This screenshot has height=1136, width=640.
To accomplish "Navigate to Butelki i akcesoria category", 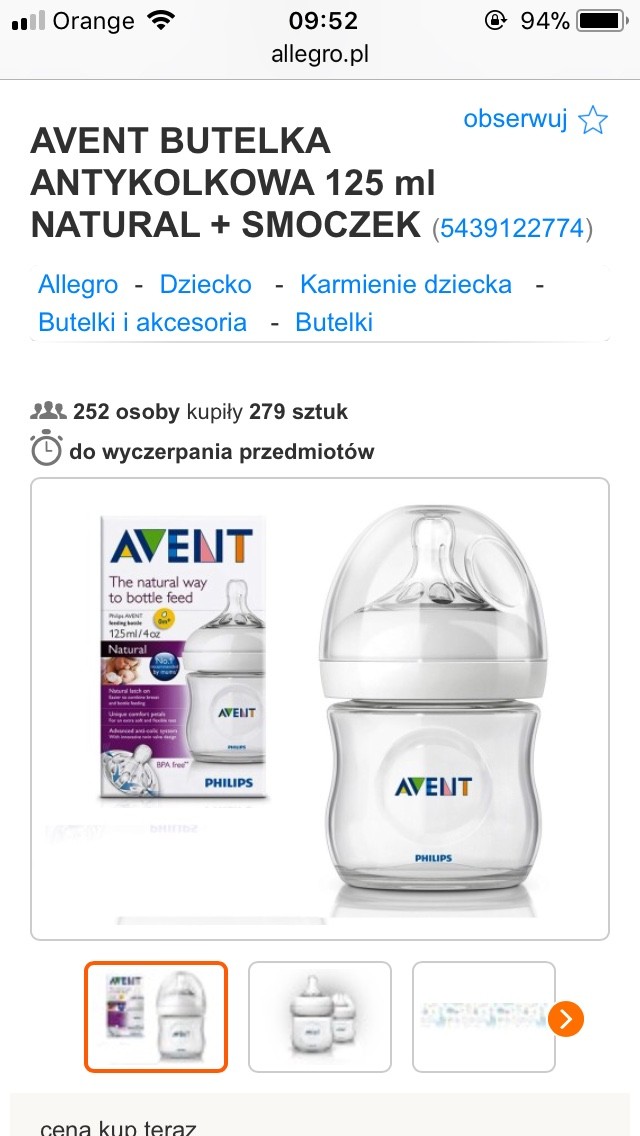I will (x=142, y=322).
